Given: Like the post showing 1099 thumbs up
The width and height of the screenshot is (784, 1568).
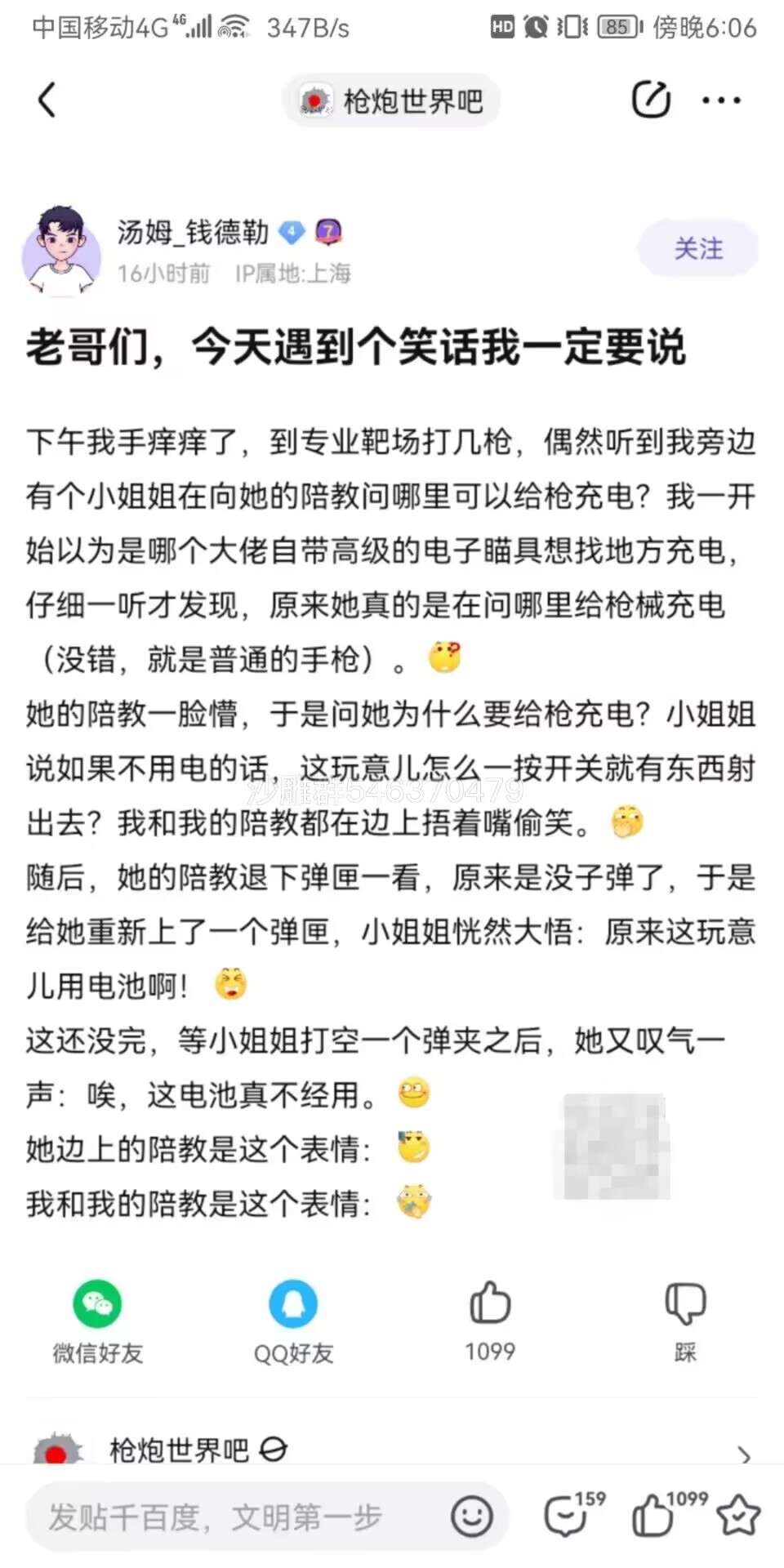Looking at the screenshot, I should pyautogui.click(x=490, y=1319).
